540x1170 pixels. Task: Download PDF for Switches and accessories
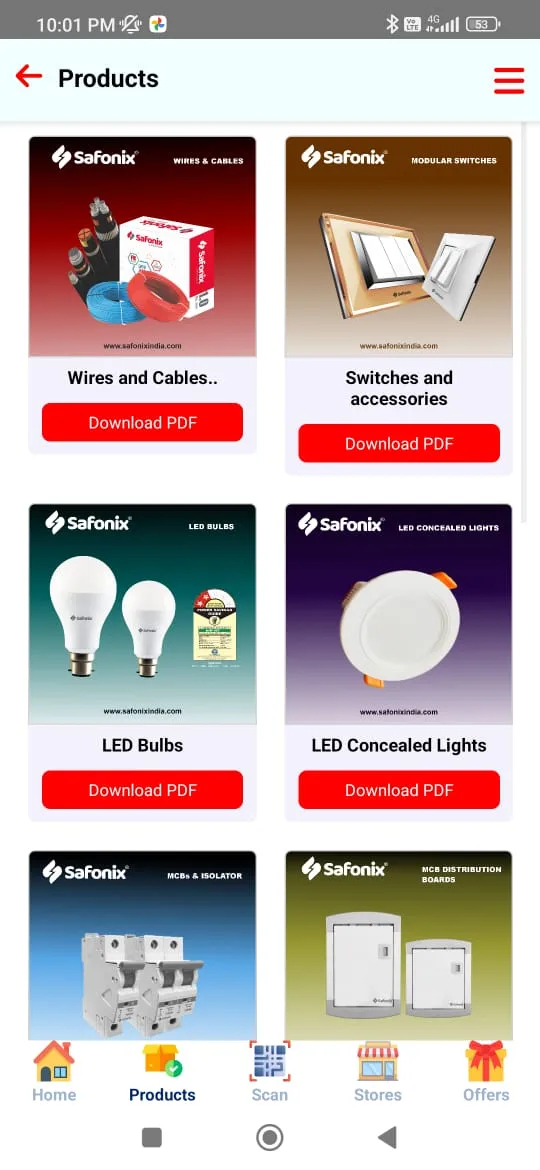(399, 443)
